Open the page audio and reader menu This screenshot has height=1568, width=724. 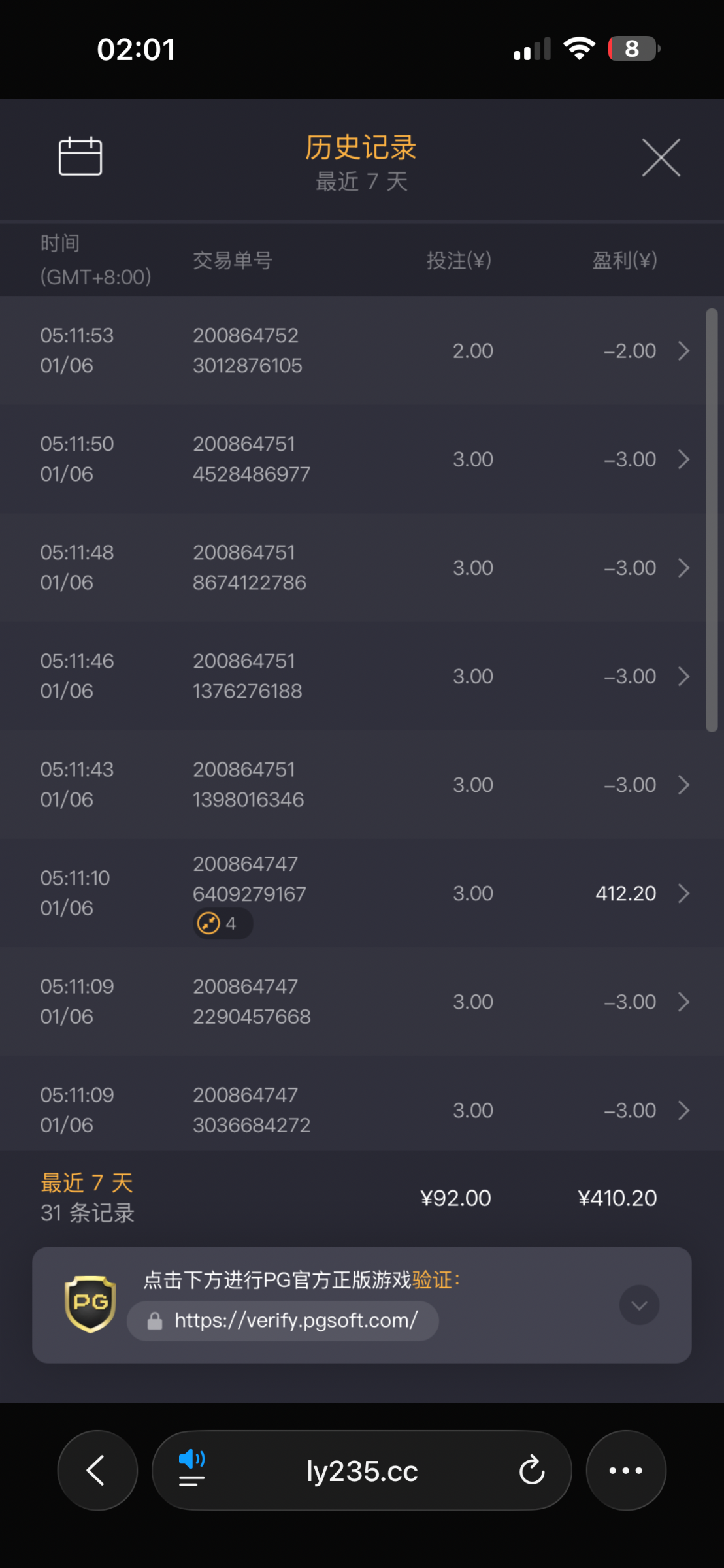(x=192, y=1471)
